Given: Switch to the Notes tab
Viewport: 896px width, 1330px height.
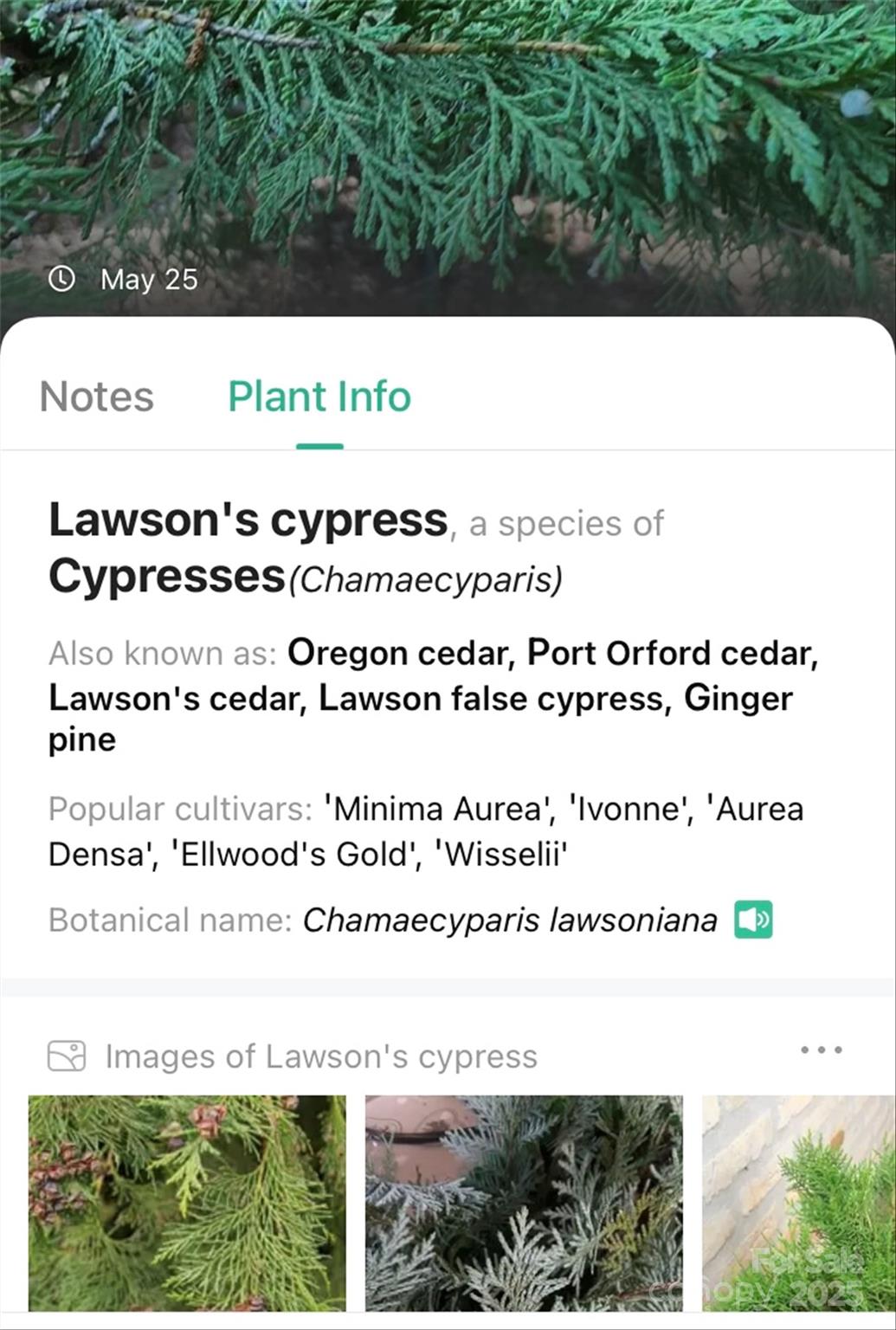Looking at the screenshot, I should (96, 397).
